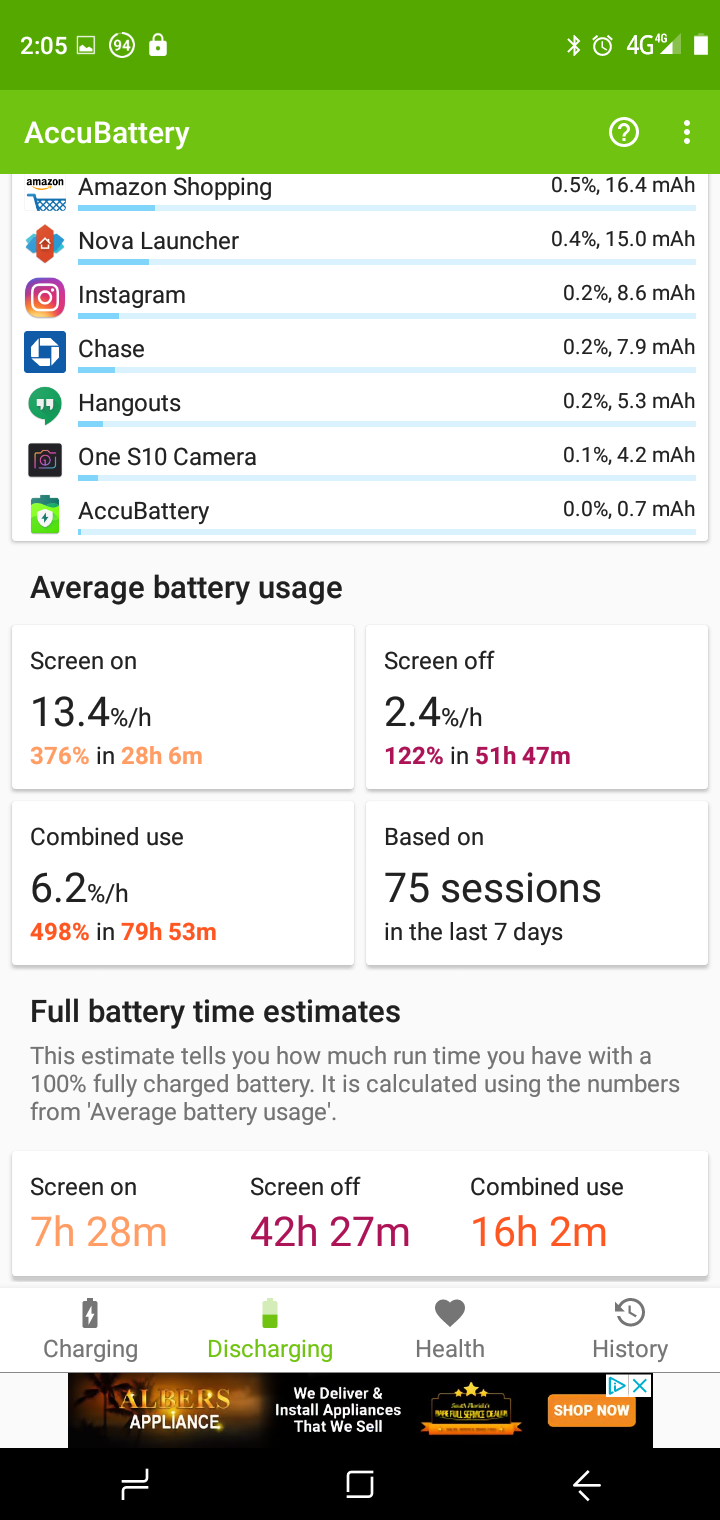Open the three-dot overflow menu

click(686, 132)
